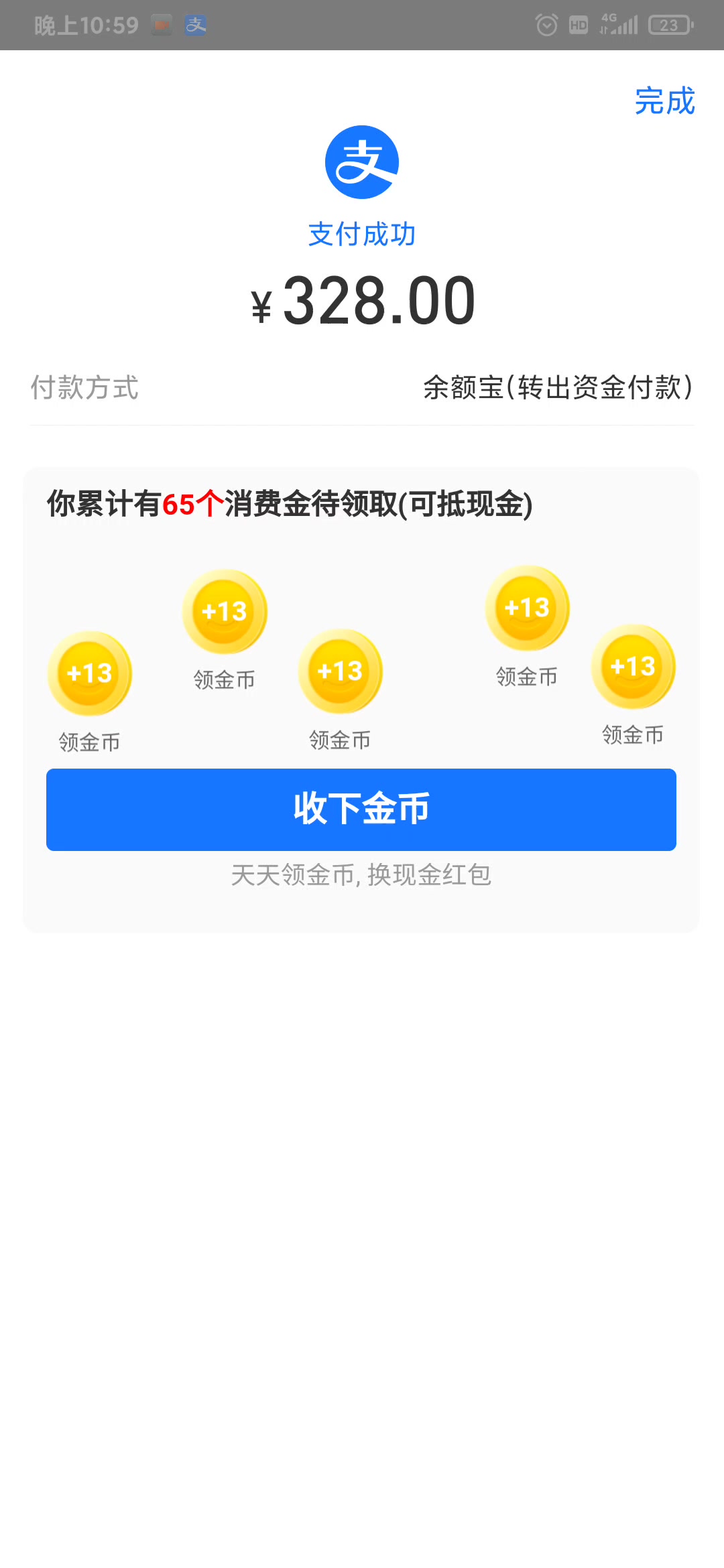
Task: Tap 完成 to finish the payment
Action: [664, 101]
